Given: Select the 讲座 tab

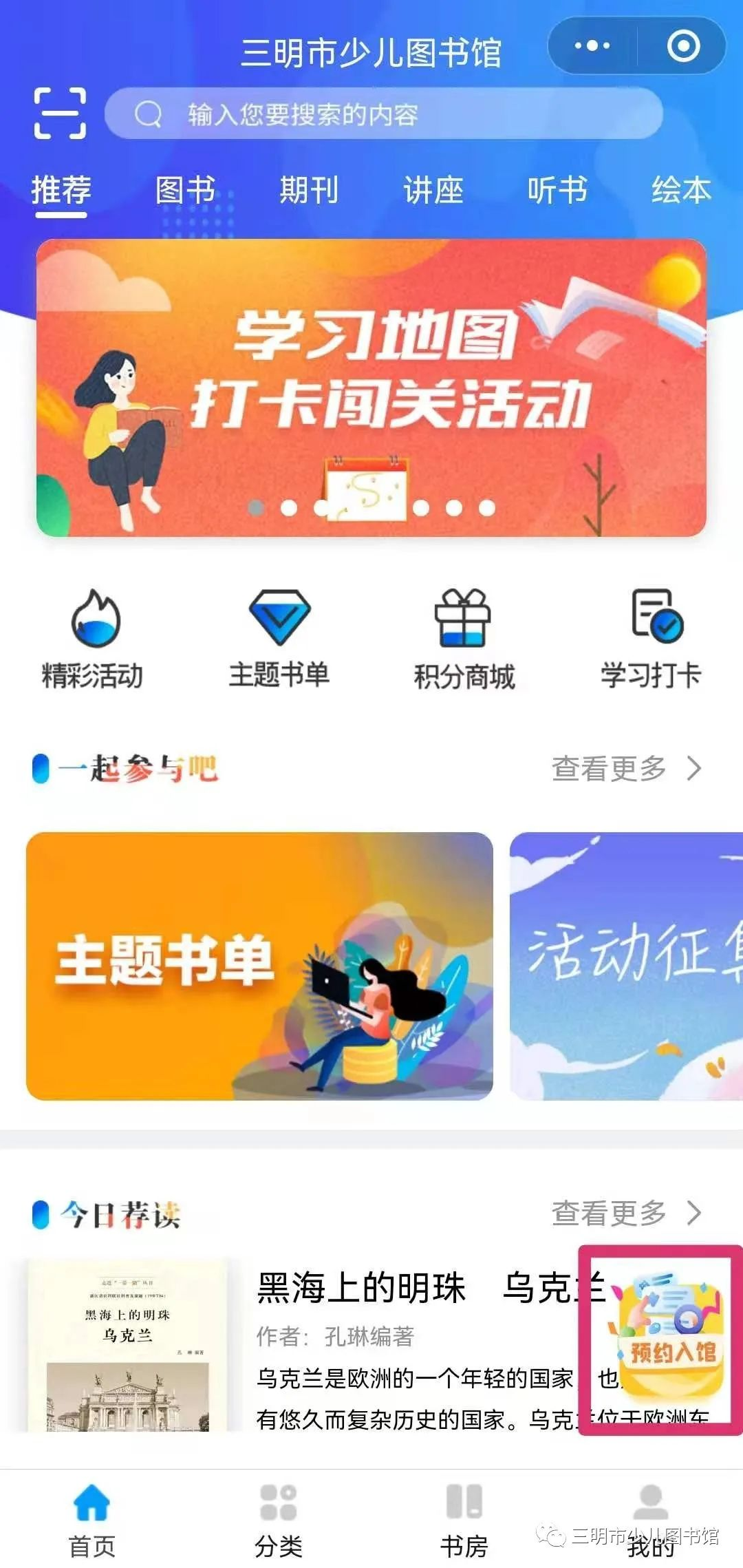Looking at the screenshot, I should pos(433,191).
